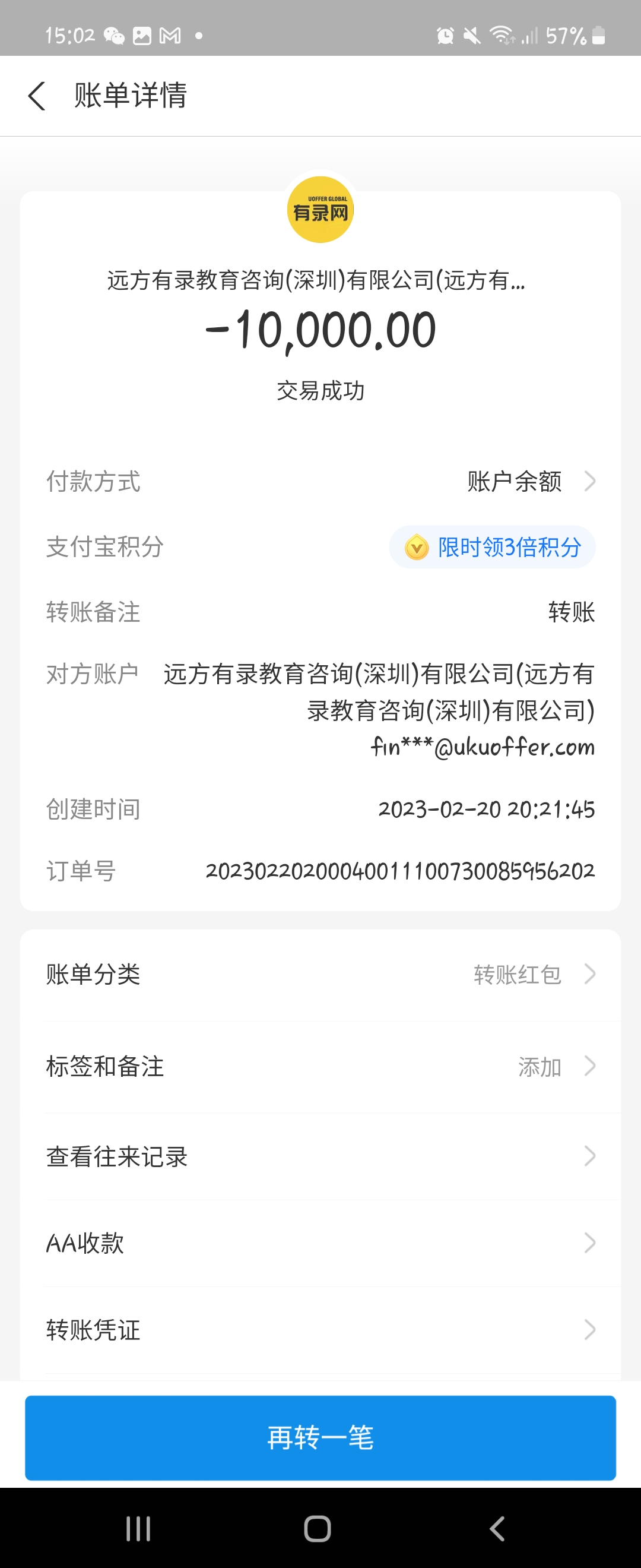Add a tag in 标签和备注

click(320, 1067)
